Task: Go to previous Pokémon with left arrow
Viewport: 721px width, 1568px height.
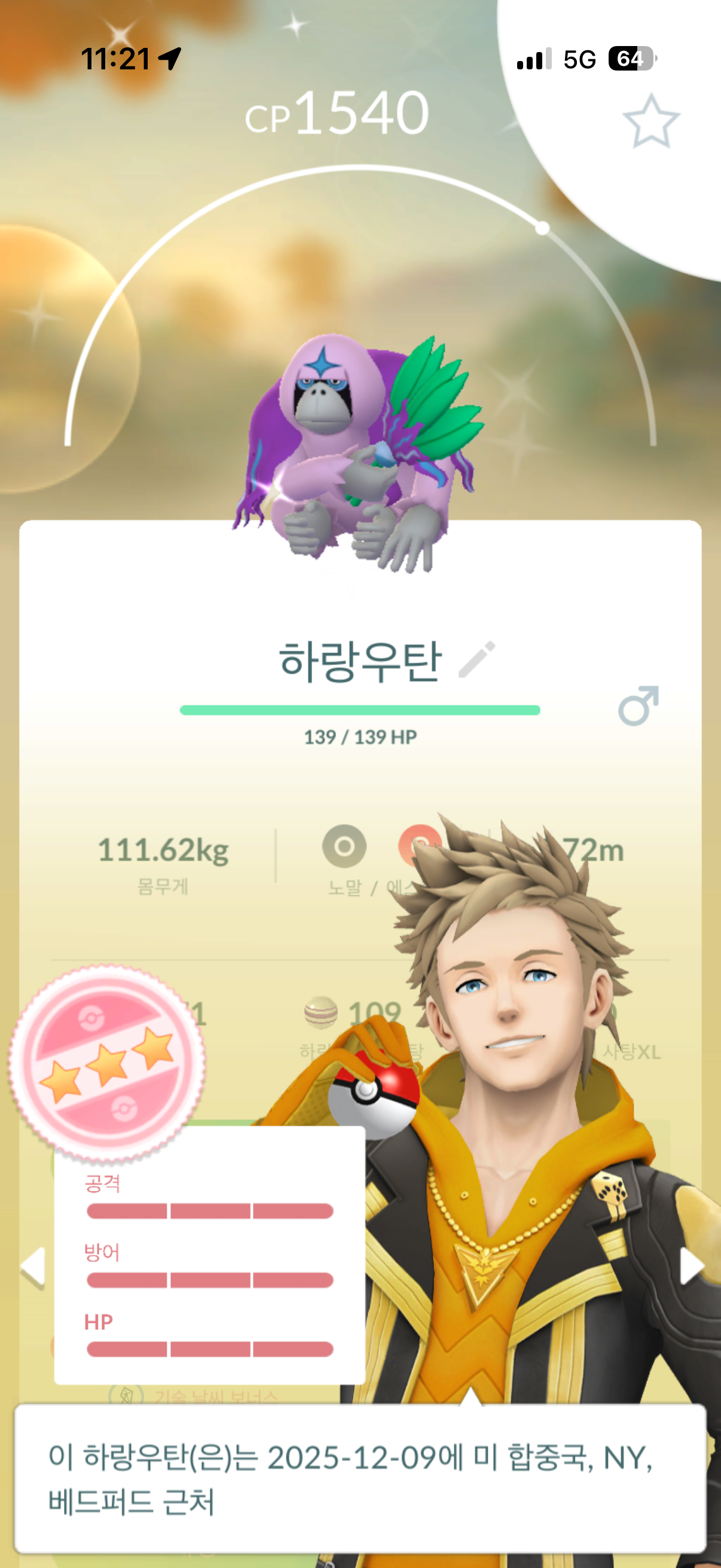Action: [x=33, y=1267]
